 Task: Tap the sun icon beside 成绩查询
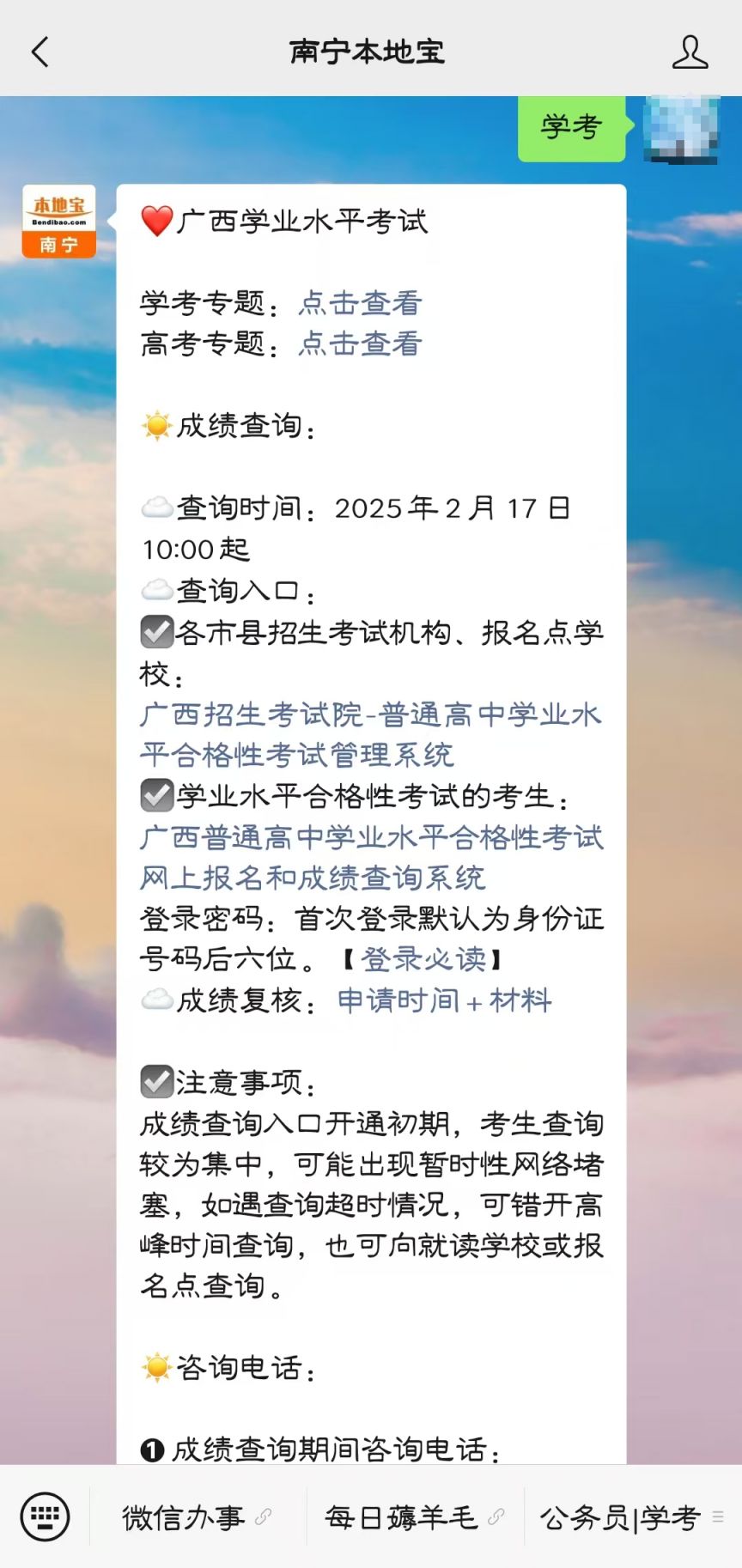(156, 424)
